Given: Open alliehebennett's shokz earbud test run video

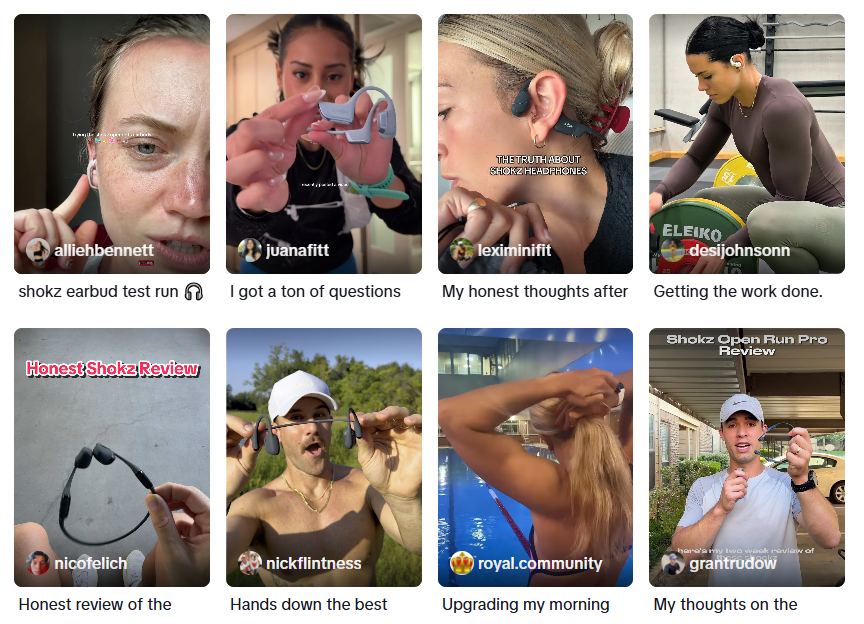Looking at the screenshot, I should coord(112,143).
